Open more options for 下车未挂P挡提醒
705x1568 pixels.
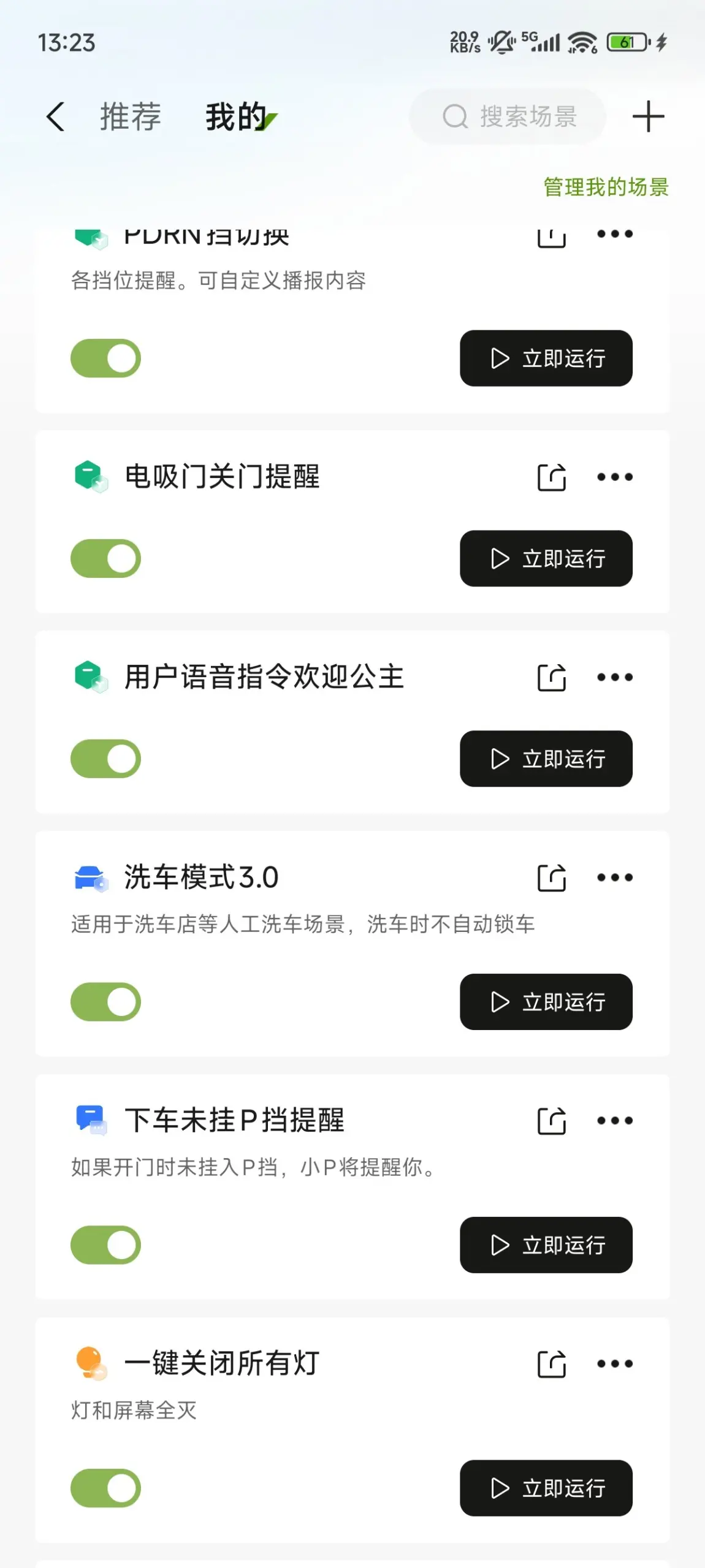tap(615, 1121)
